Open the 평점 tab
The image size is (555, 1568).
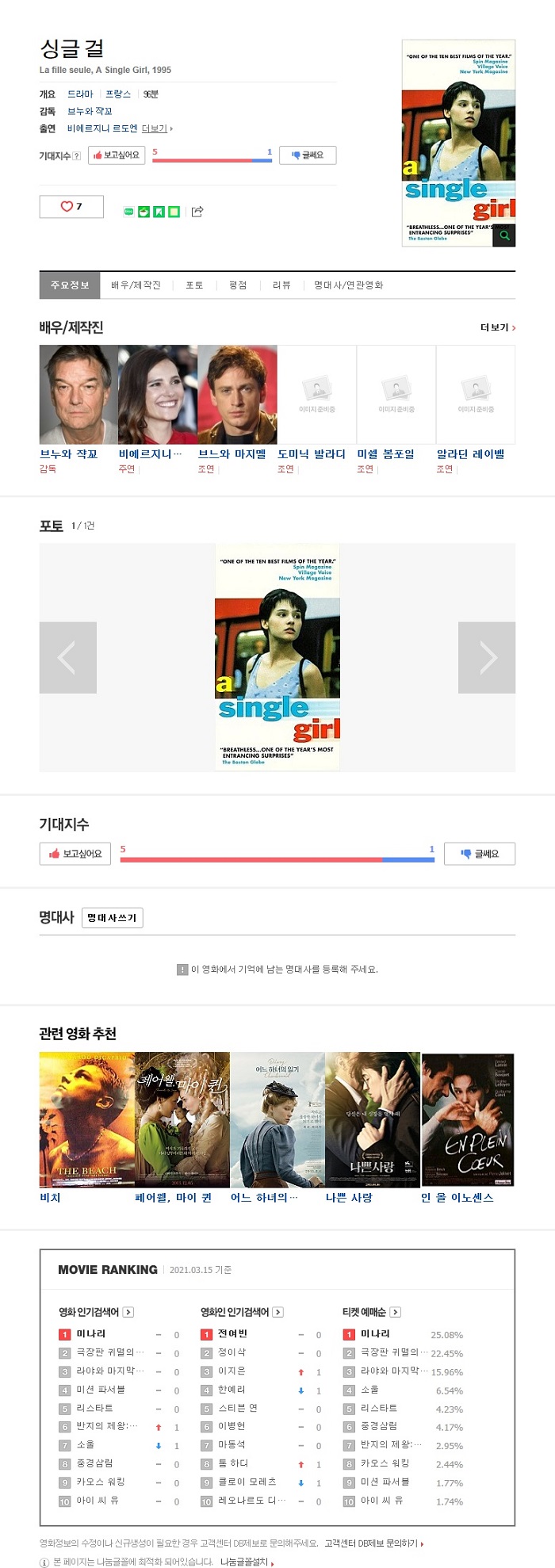238,285
